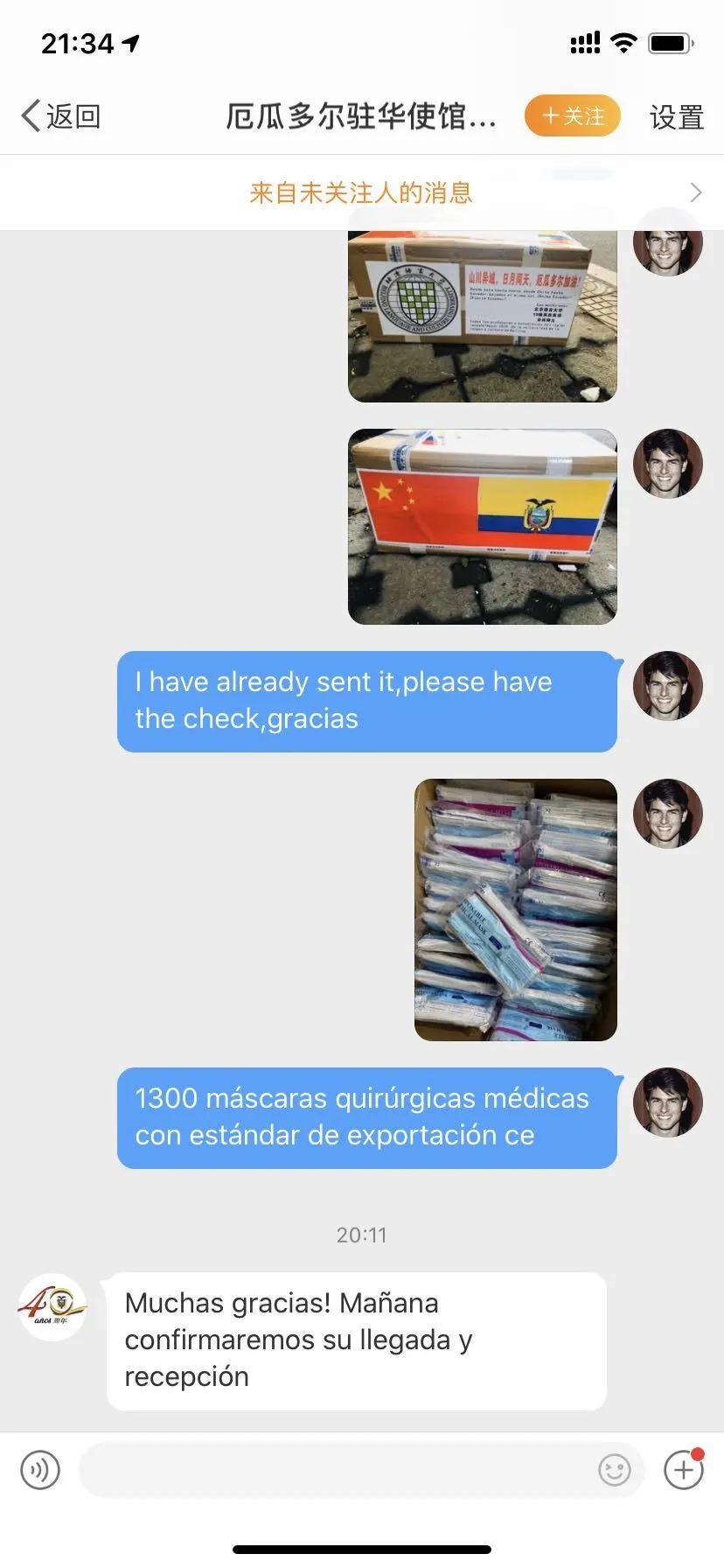
Task: Open the emoji picker
Action: tap(614, 1470)
